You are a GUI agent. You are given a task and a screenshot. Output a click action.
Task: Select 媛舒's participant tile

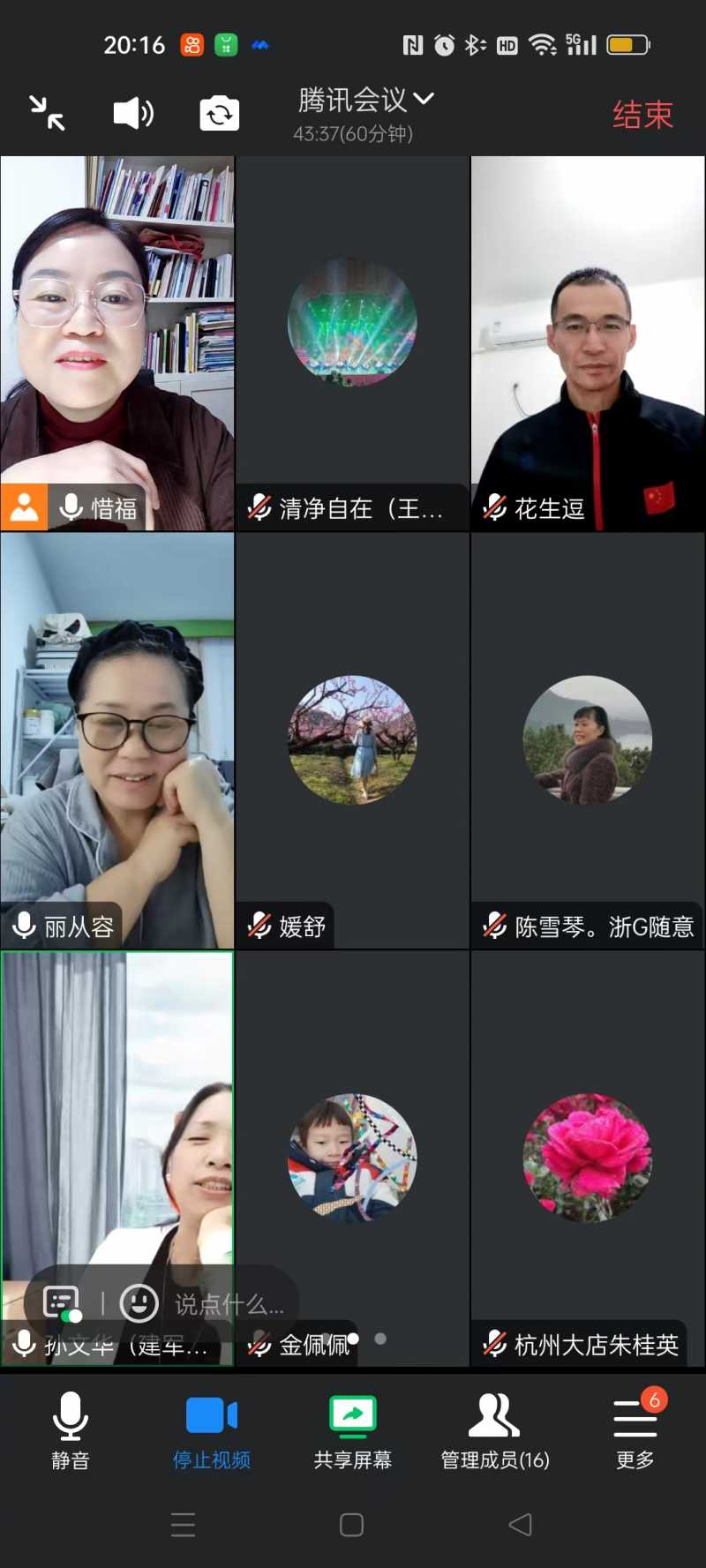point(352,739)
